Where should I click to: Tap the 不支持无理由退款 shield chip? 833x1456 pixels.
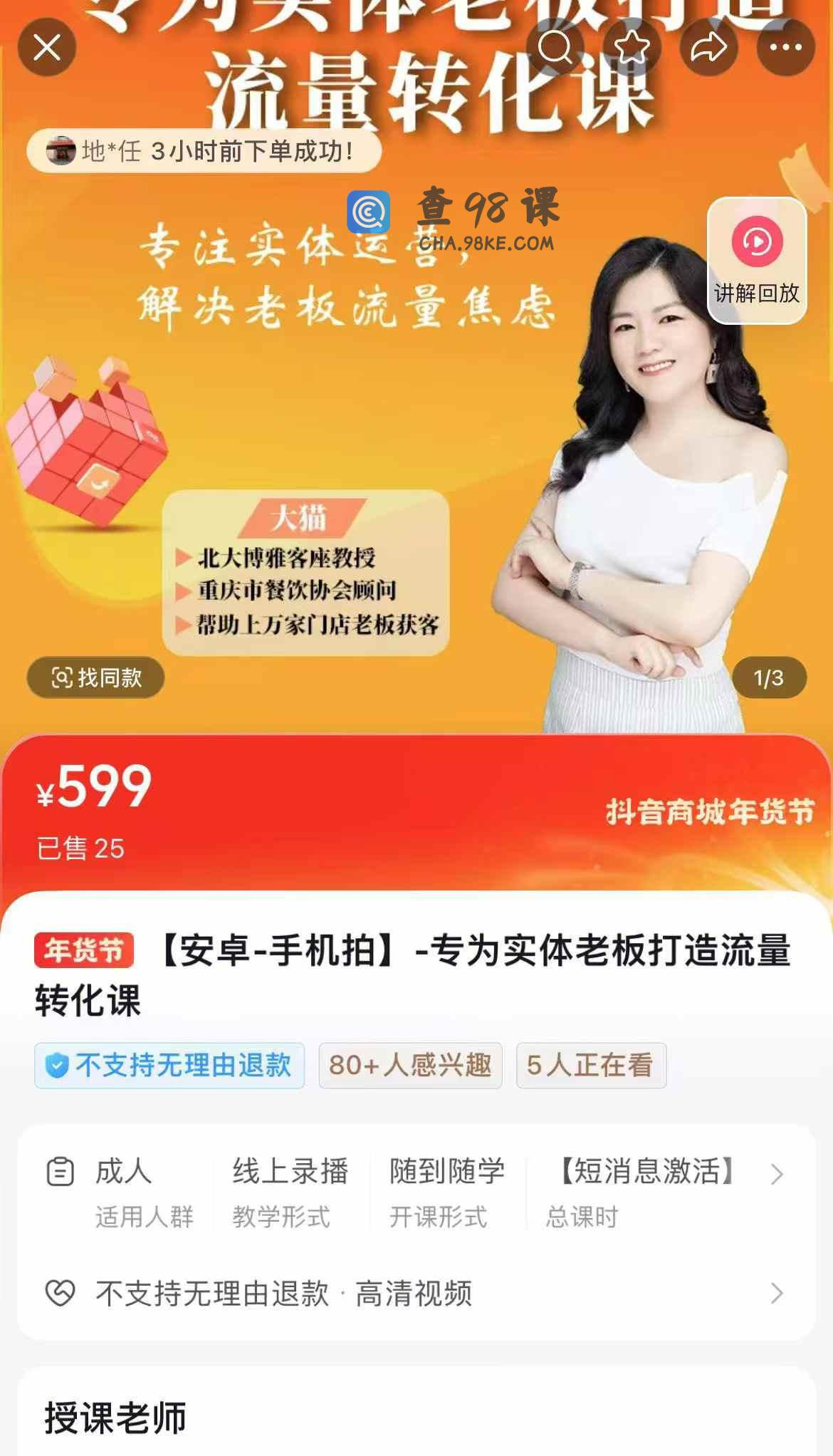pos(169,1066)
